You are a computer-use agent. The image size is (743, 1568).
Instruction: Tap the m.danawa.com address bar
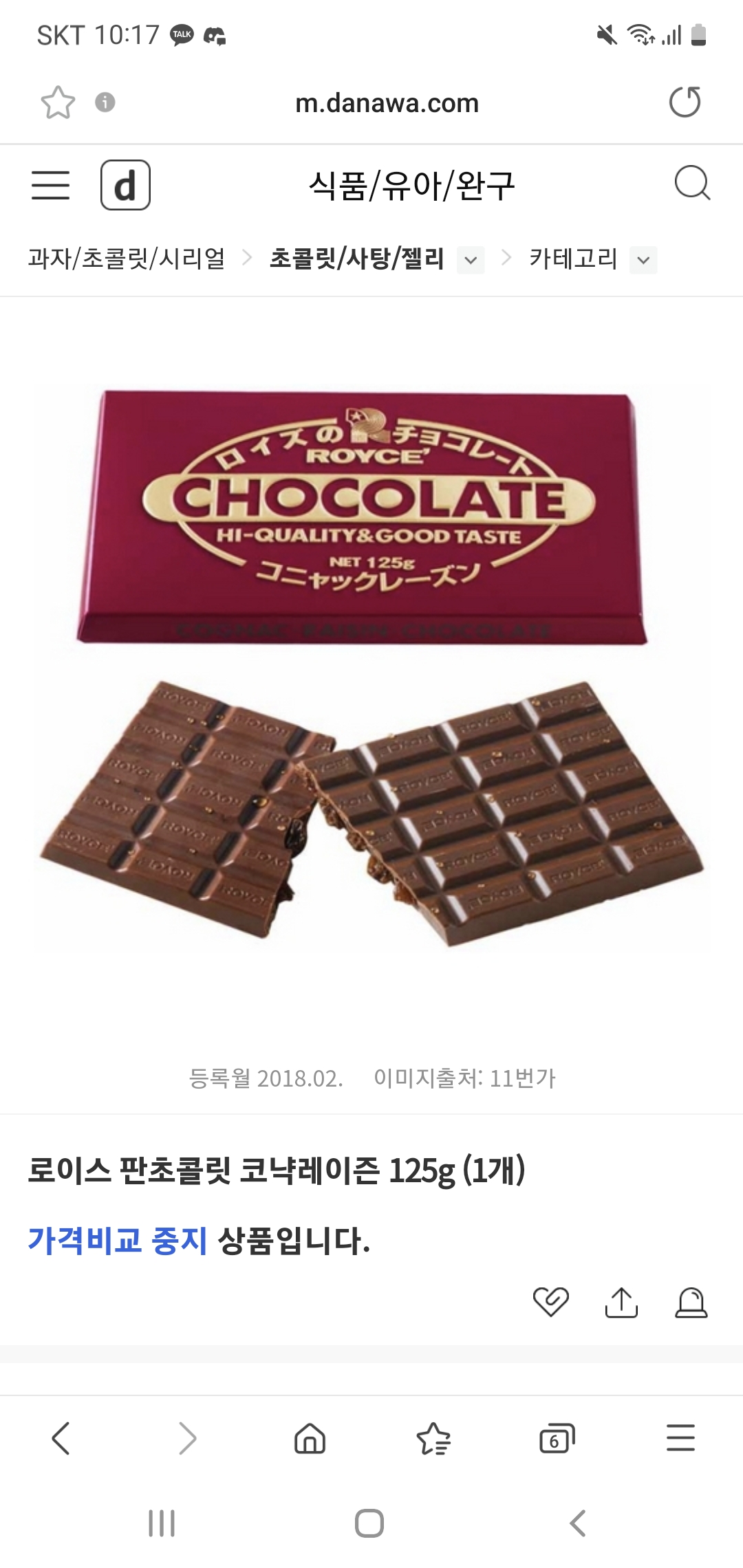387,103
